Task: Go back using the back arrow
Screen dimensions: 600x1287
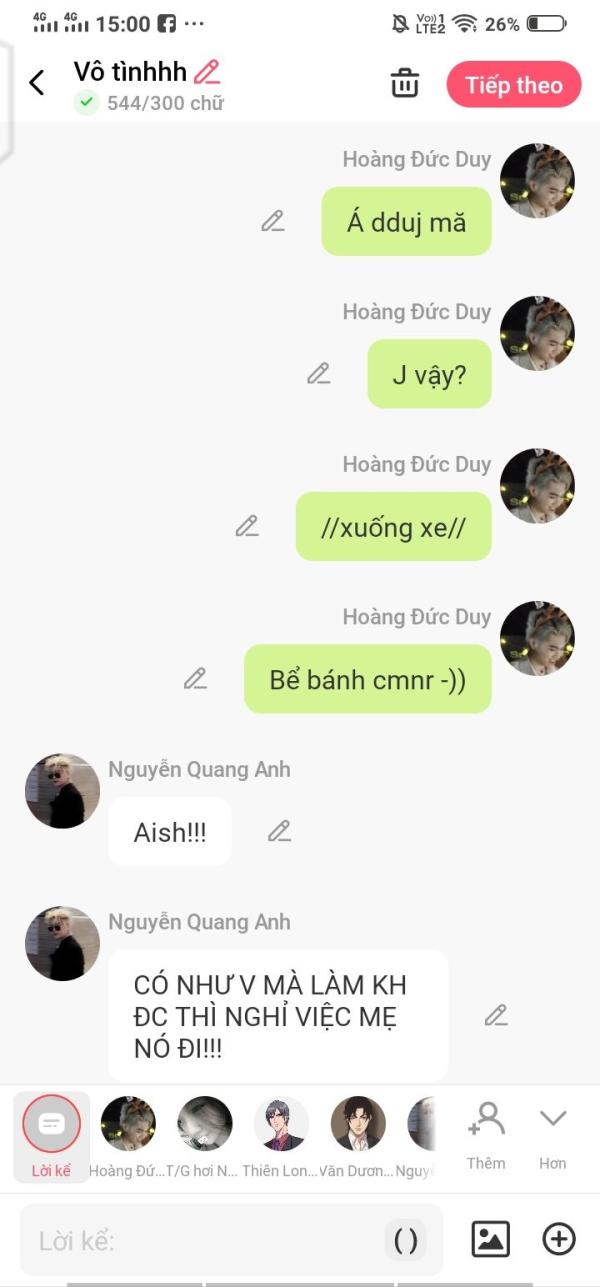Action: 37,83
